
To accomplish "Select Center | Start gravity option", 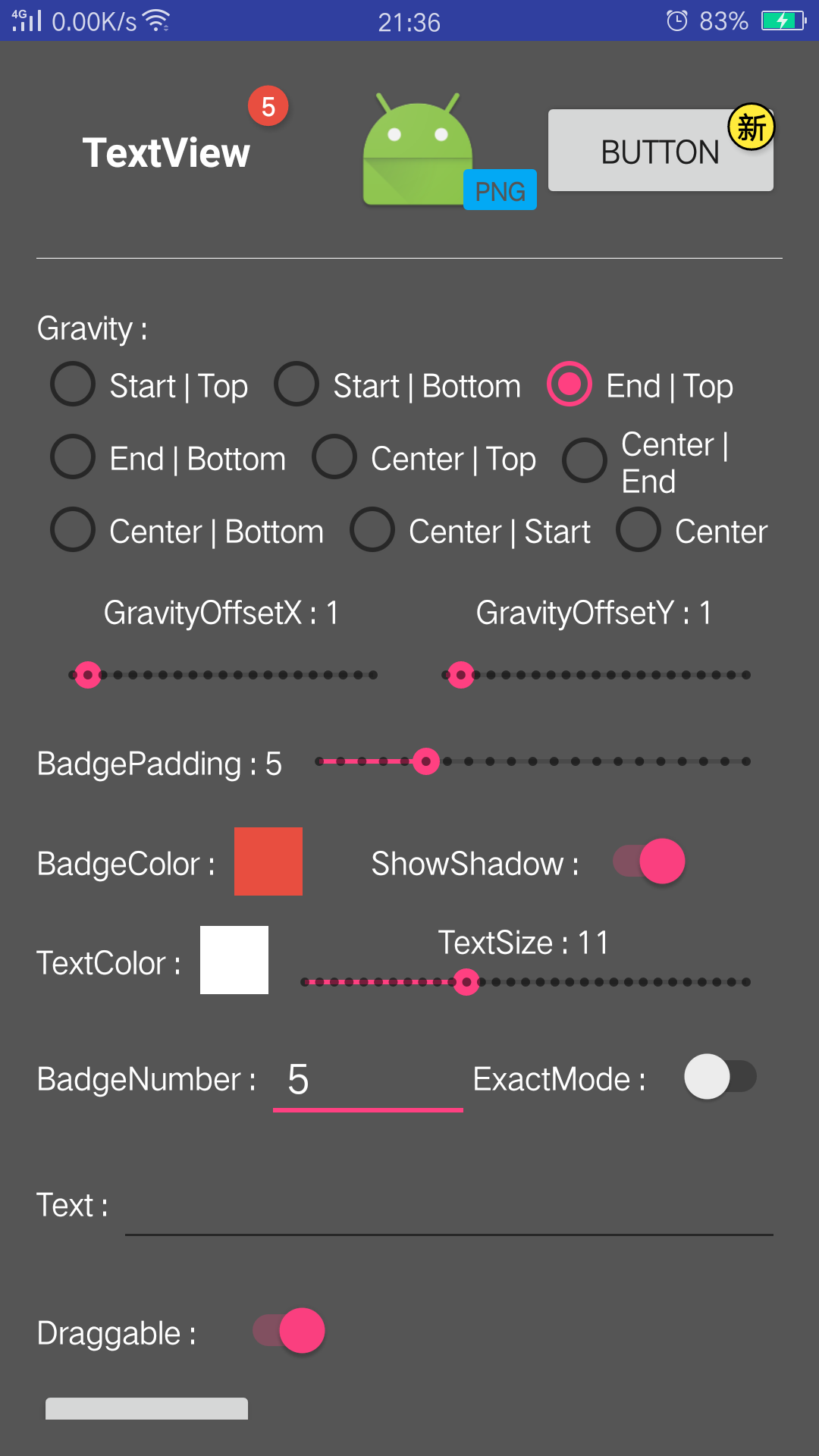I will coord(470,530).
